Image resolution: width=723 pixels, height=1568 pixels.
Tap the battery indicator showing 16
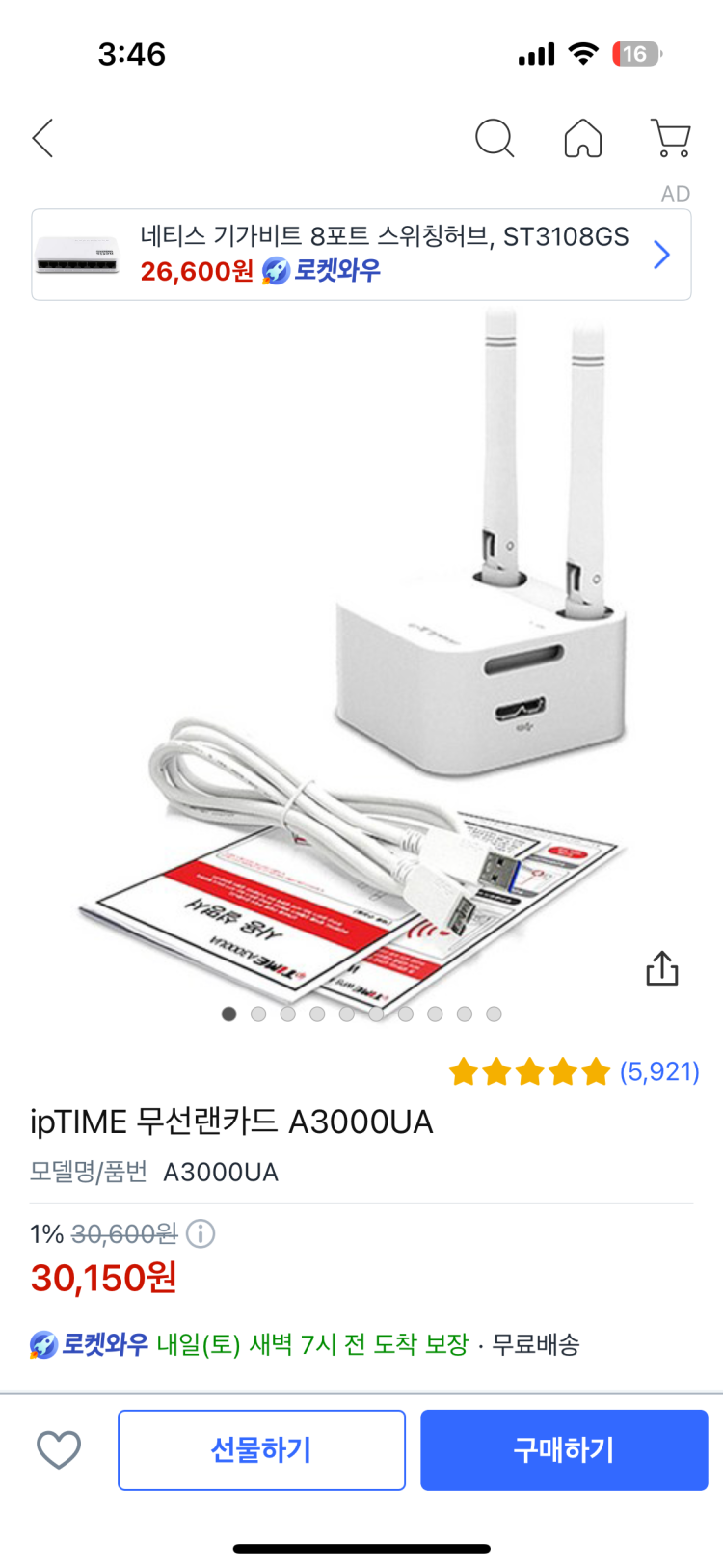637,55
